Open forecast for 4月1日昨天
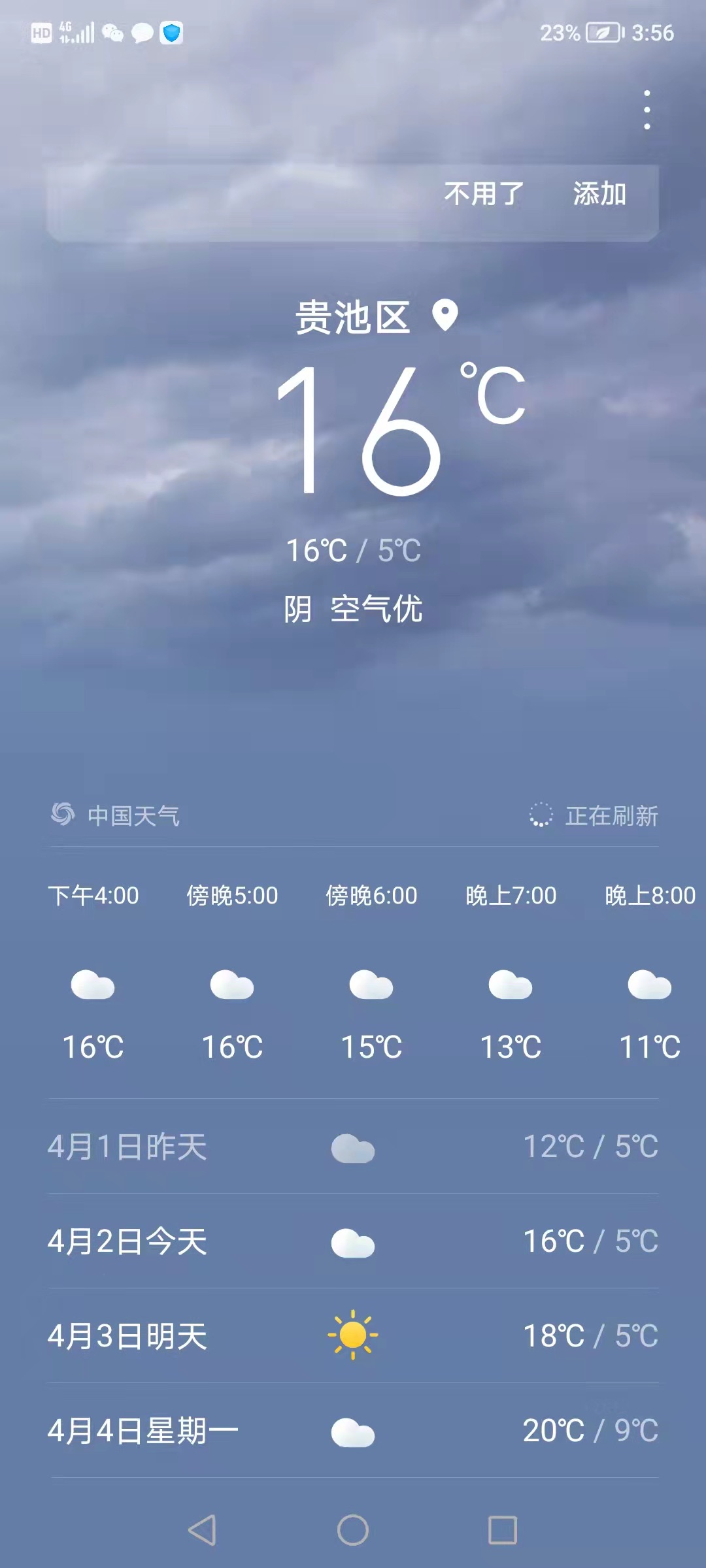This screenshot has width=706, height=1568. point(353,1147)
